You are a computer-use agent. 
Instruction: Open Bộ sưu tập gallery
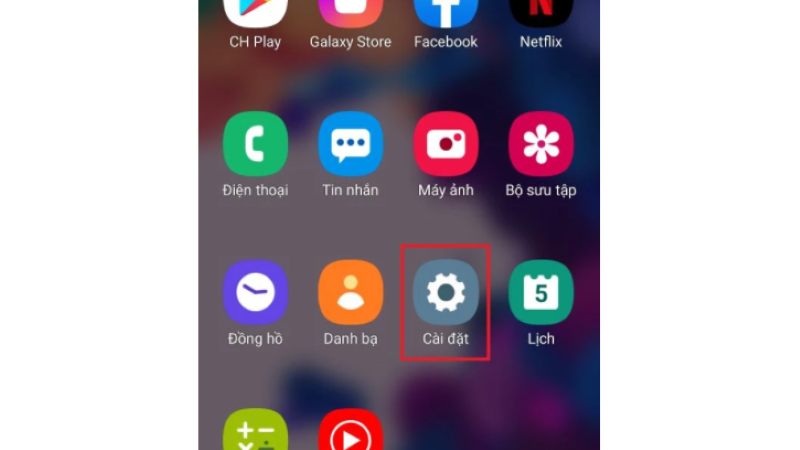[x=541, y=144]
